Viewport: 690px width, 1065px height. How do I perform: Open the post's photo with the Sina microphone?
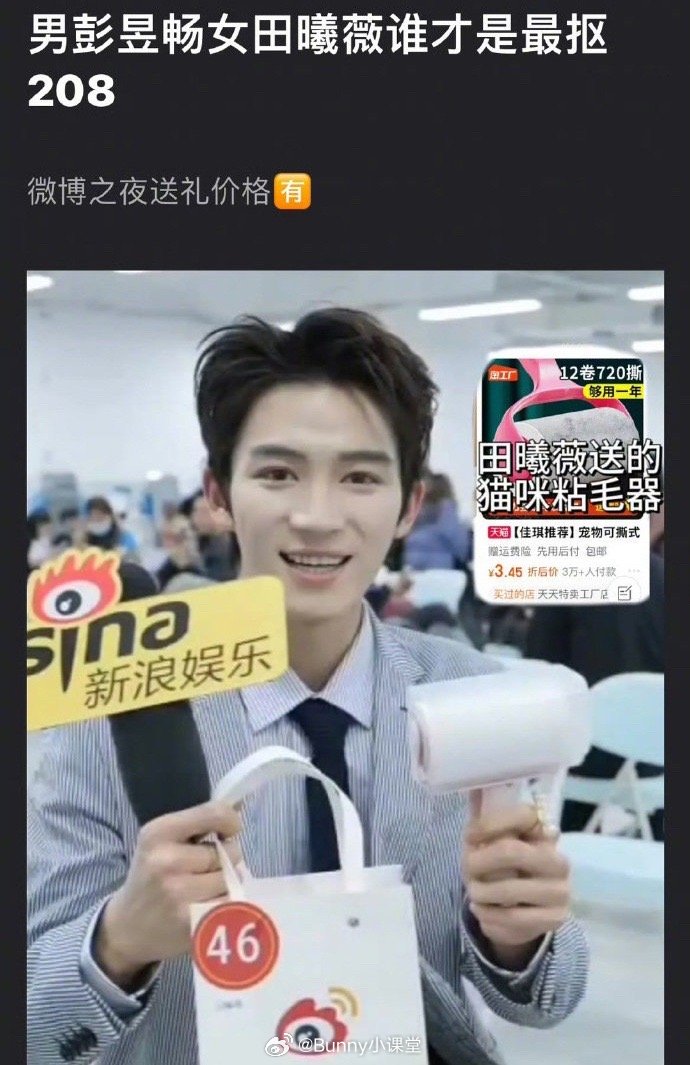click(x=345, y=660)
